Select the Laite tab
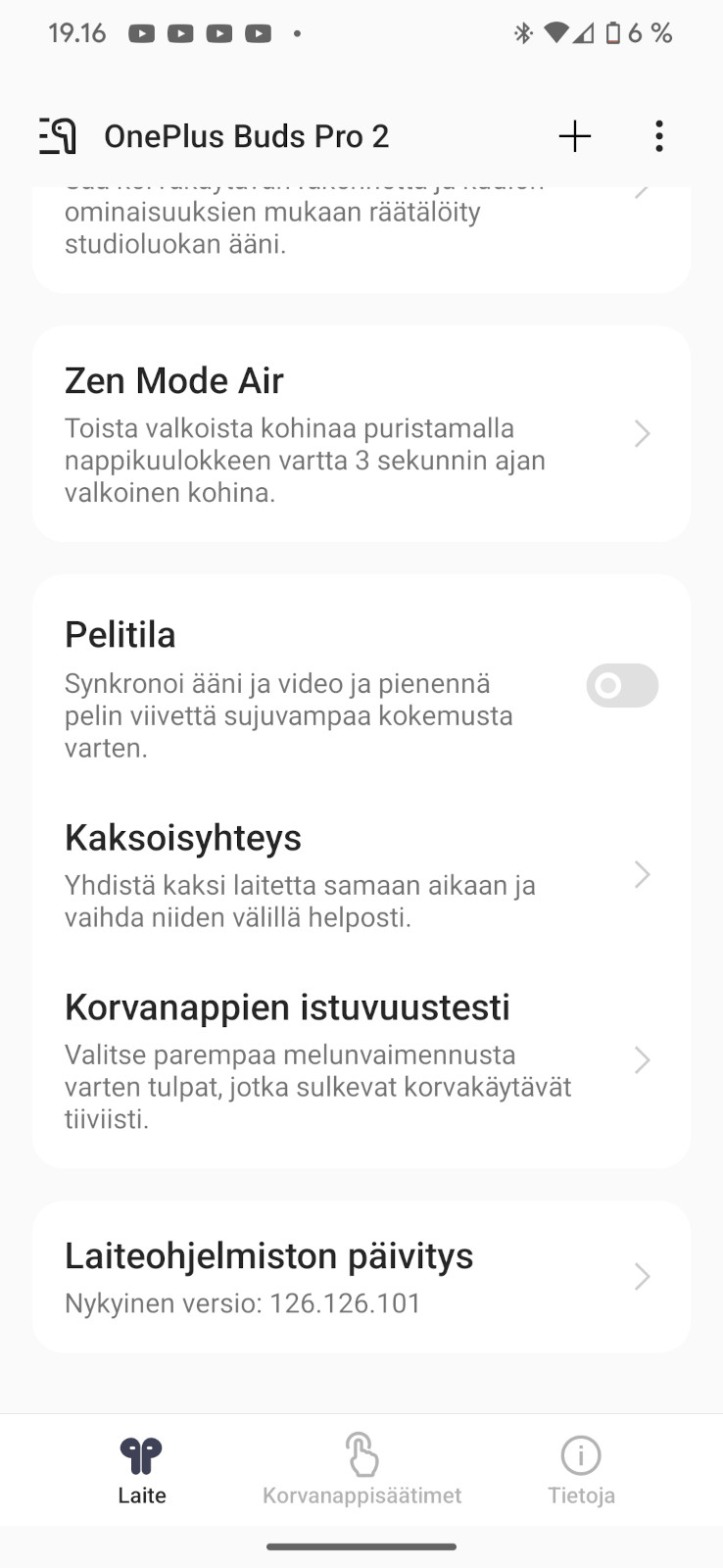This screenshot has width=723, height=1568. pos(142,1470)
